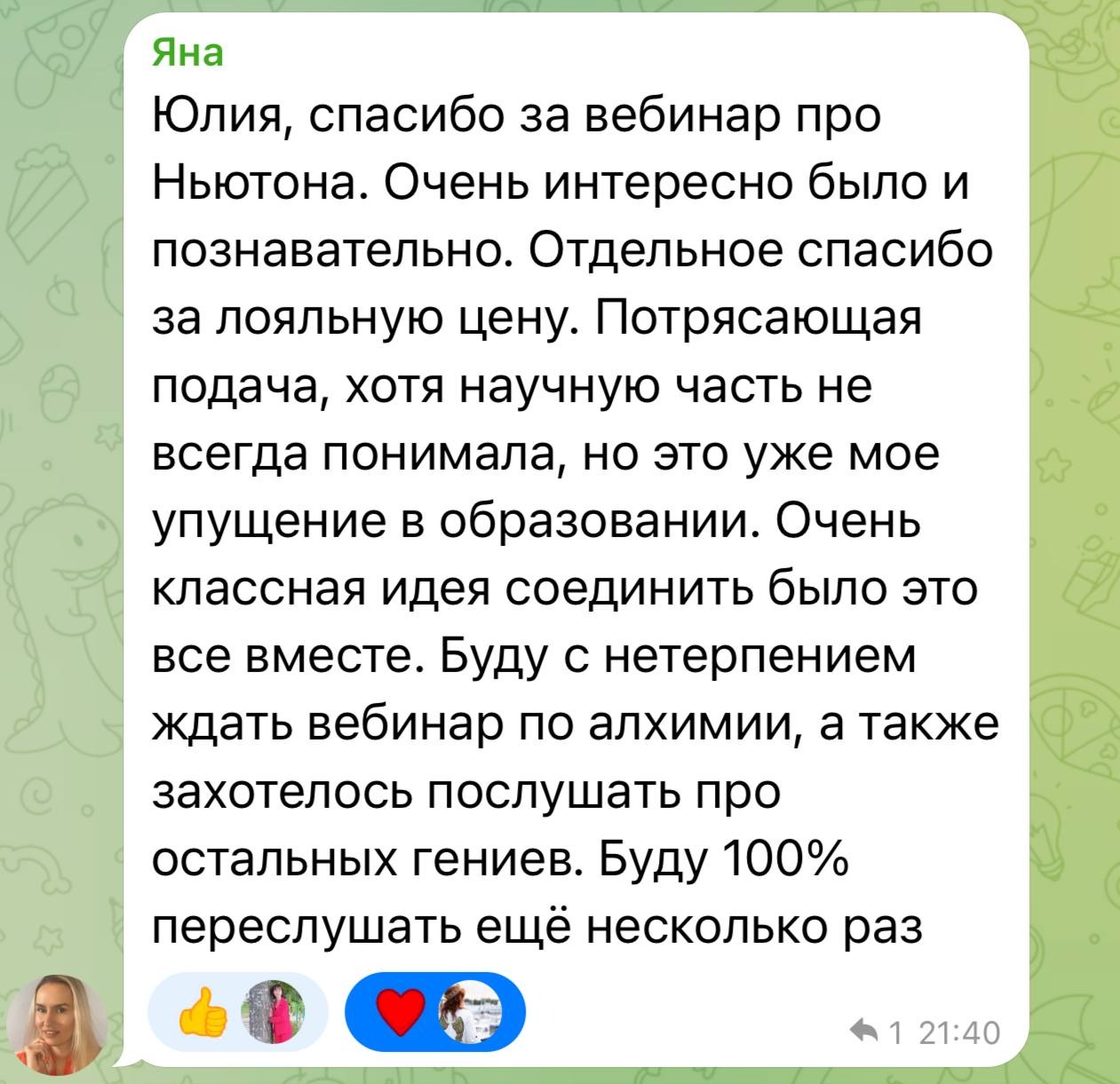View the one reply to this message

point(873,1033)
